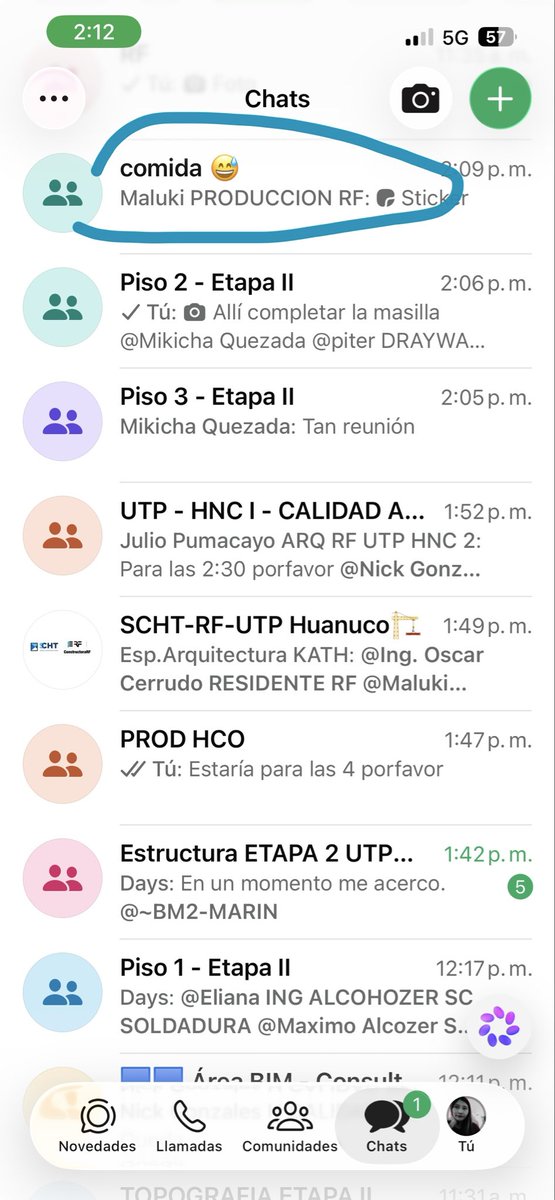The height and width of the screenshot is (1200, 555).
Task: Open the PROD HCO chat
Action: pos(277,768)
